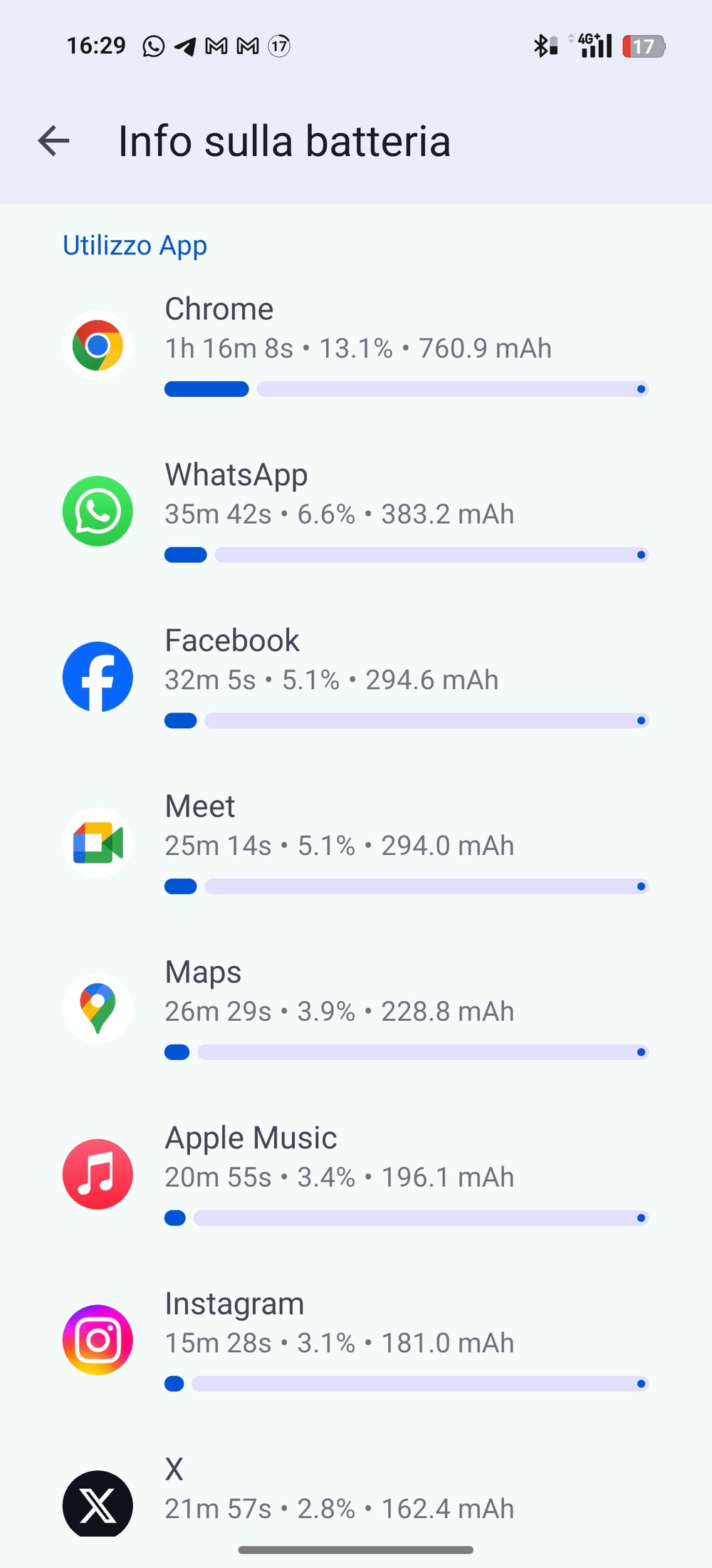Select the Meet usage row

[356, 843]
